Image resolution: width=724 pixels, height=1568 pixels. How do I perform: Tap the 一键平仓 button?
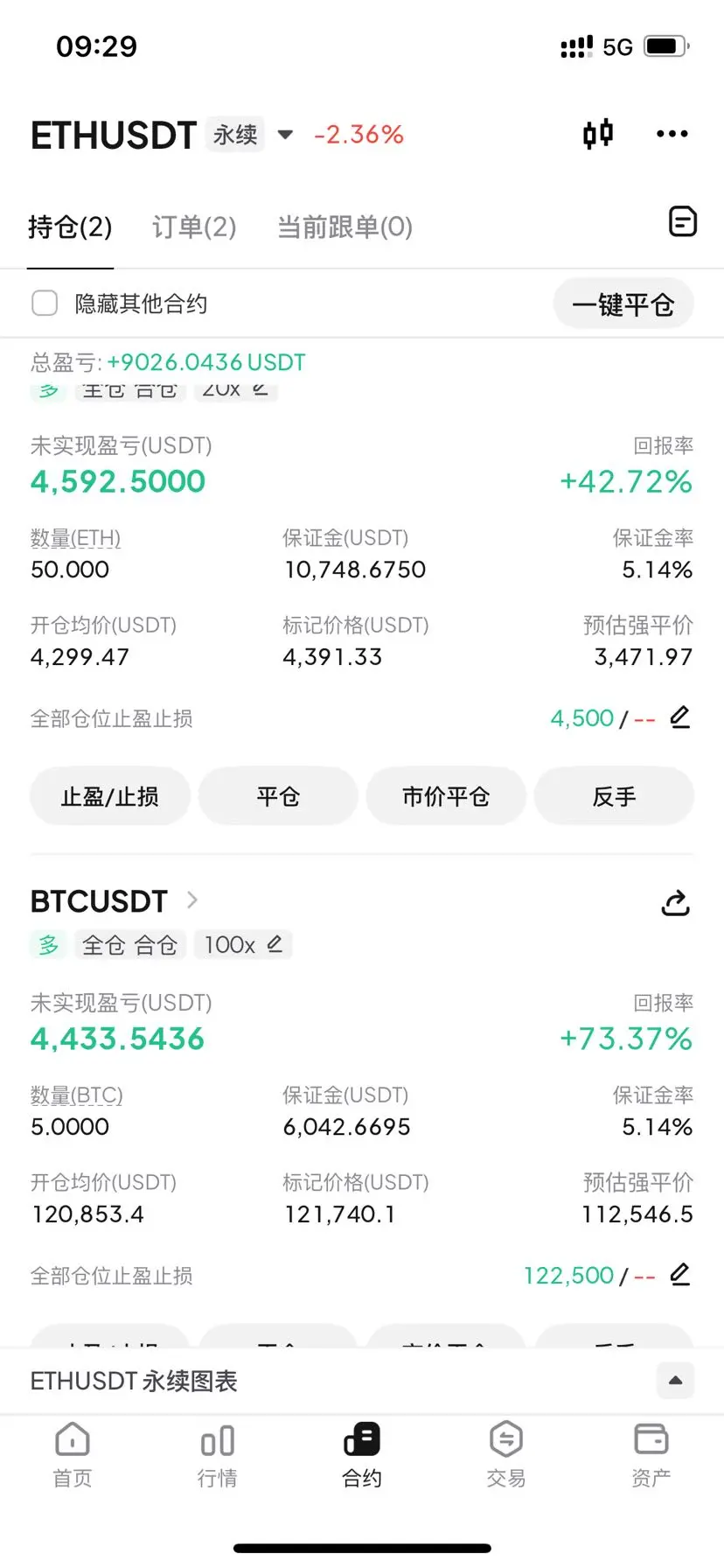tap(623, 304)
